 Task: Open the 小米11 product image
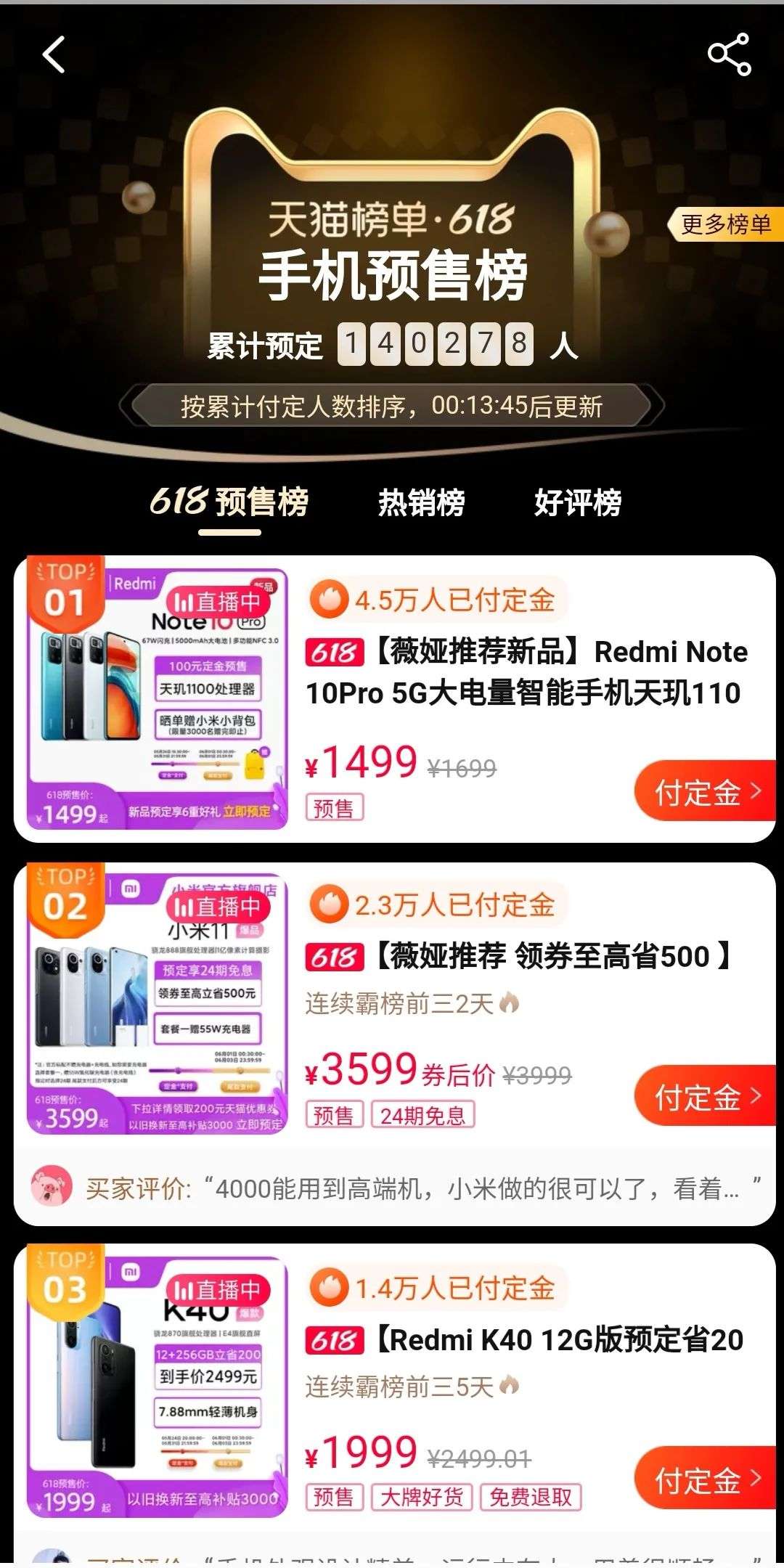coord(158,1003)
